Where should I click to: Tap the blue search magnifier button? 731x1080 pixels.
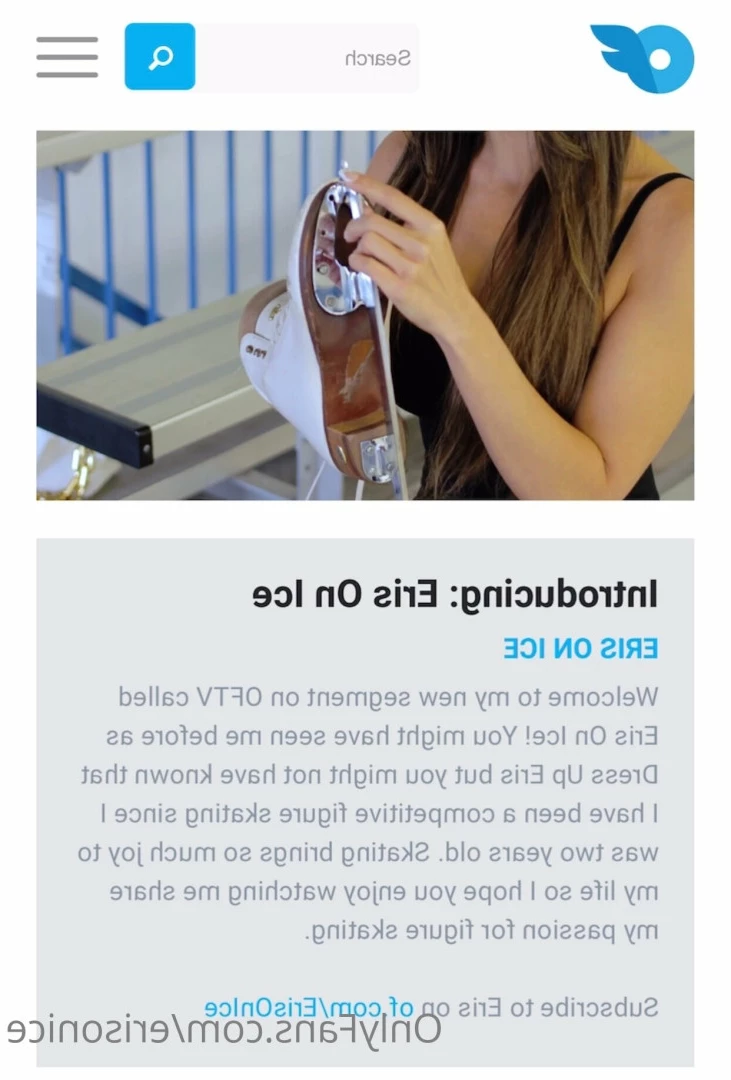click(x=160, y=57)
